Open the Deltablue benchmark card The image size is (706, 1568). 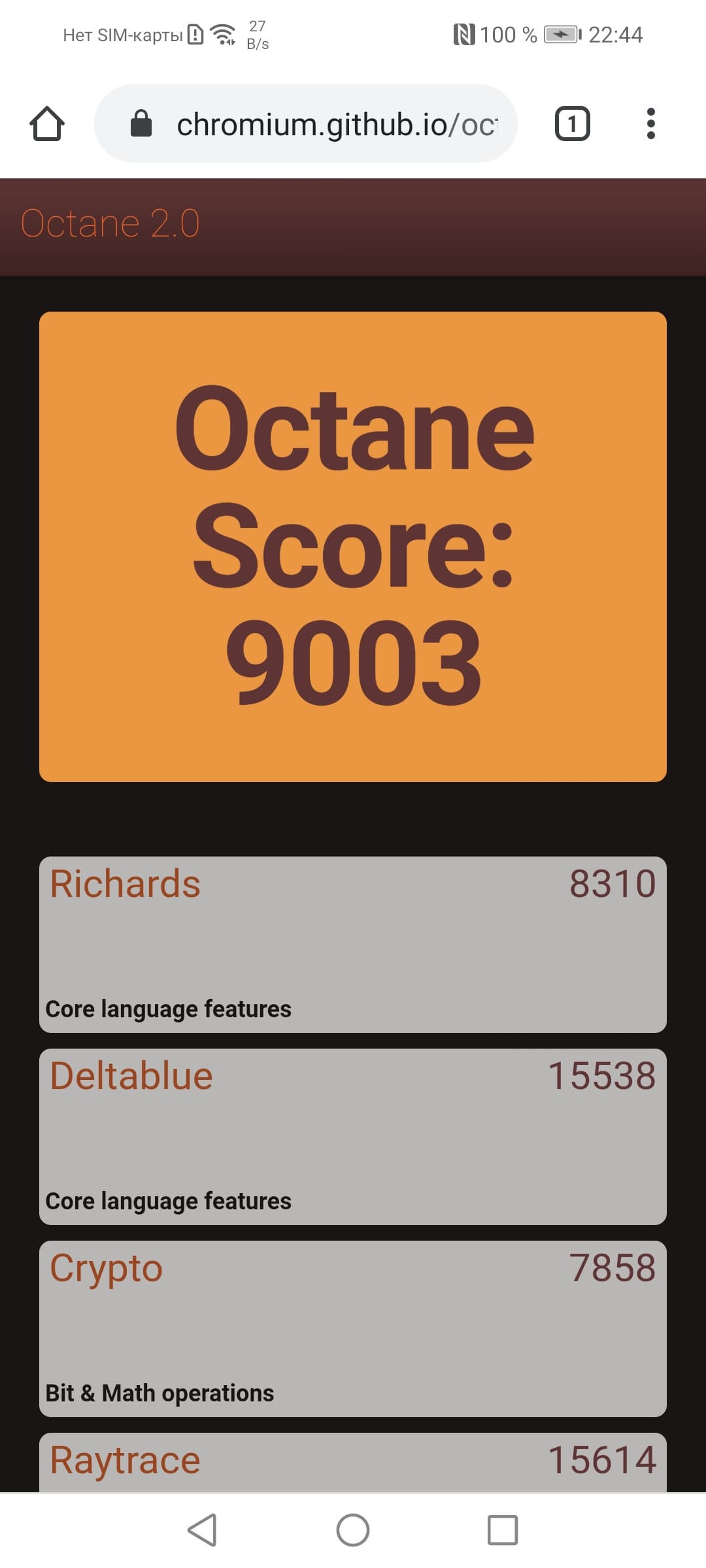[x=353, y=1136]
